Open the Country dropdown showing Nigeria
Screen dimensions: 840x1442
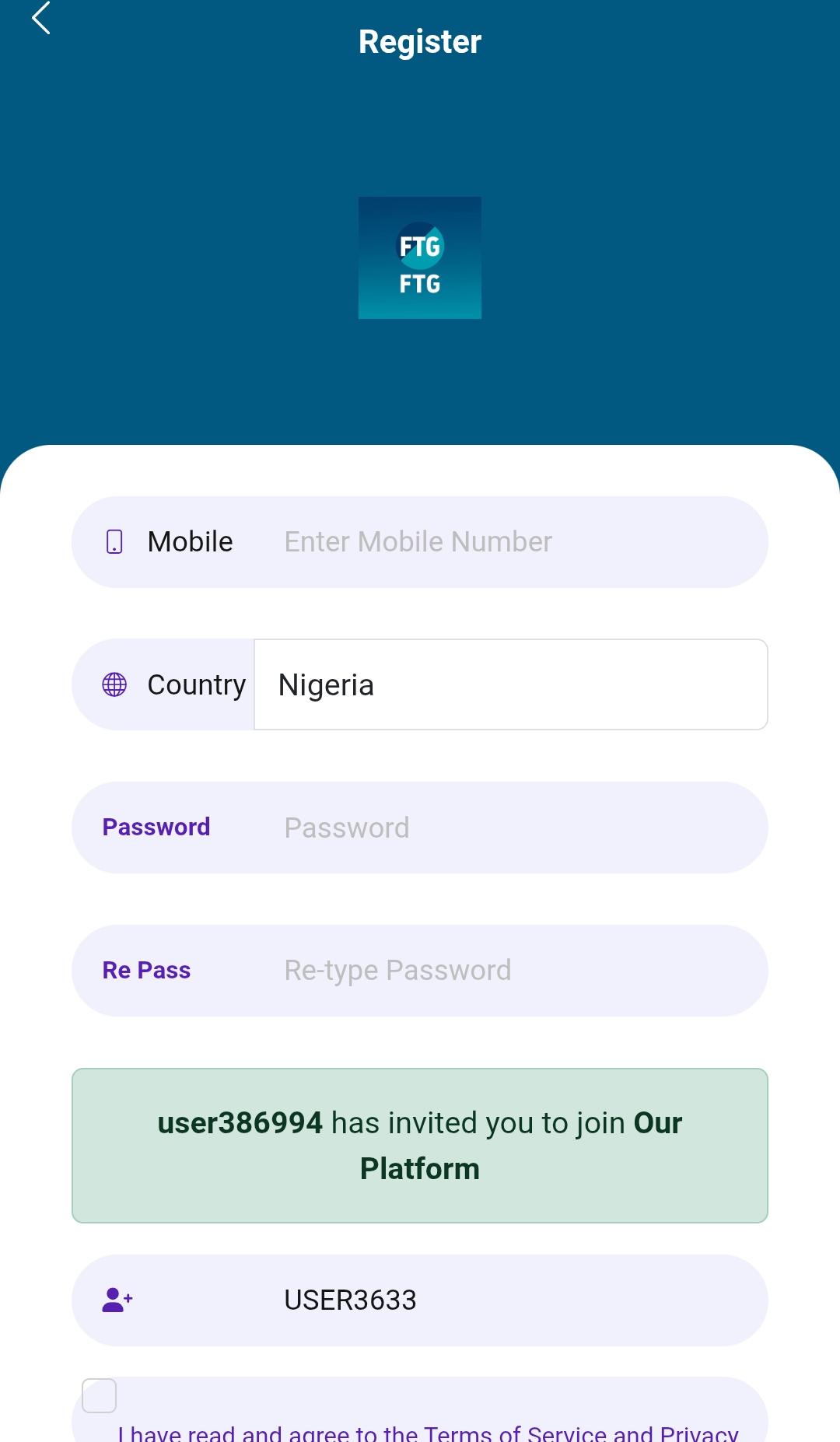click(x=510, y=685)
